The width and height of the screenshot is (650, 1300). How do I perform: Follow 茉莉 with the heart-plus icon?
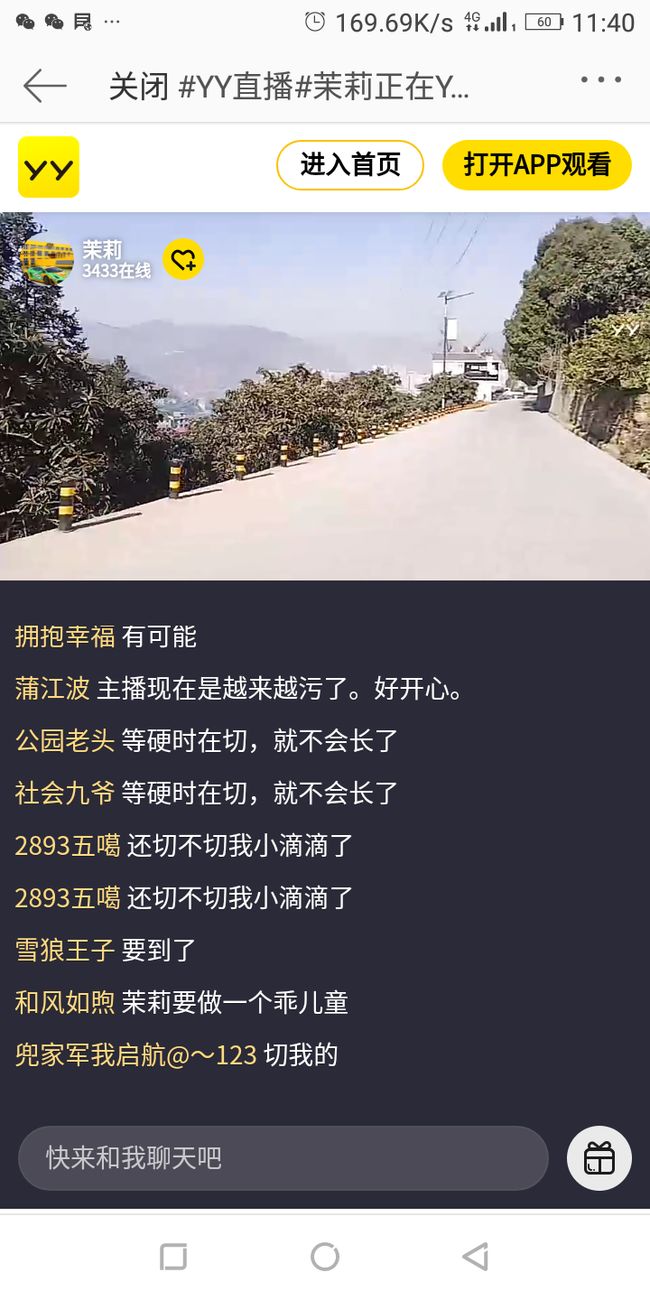click(x=183, y=260)
